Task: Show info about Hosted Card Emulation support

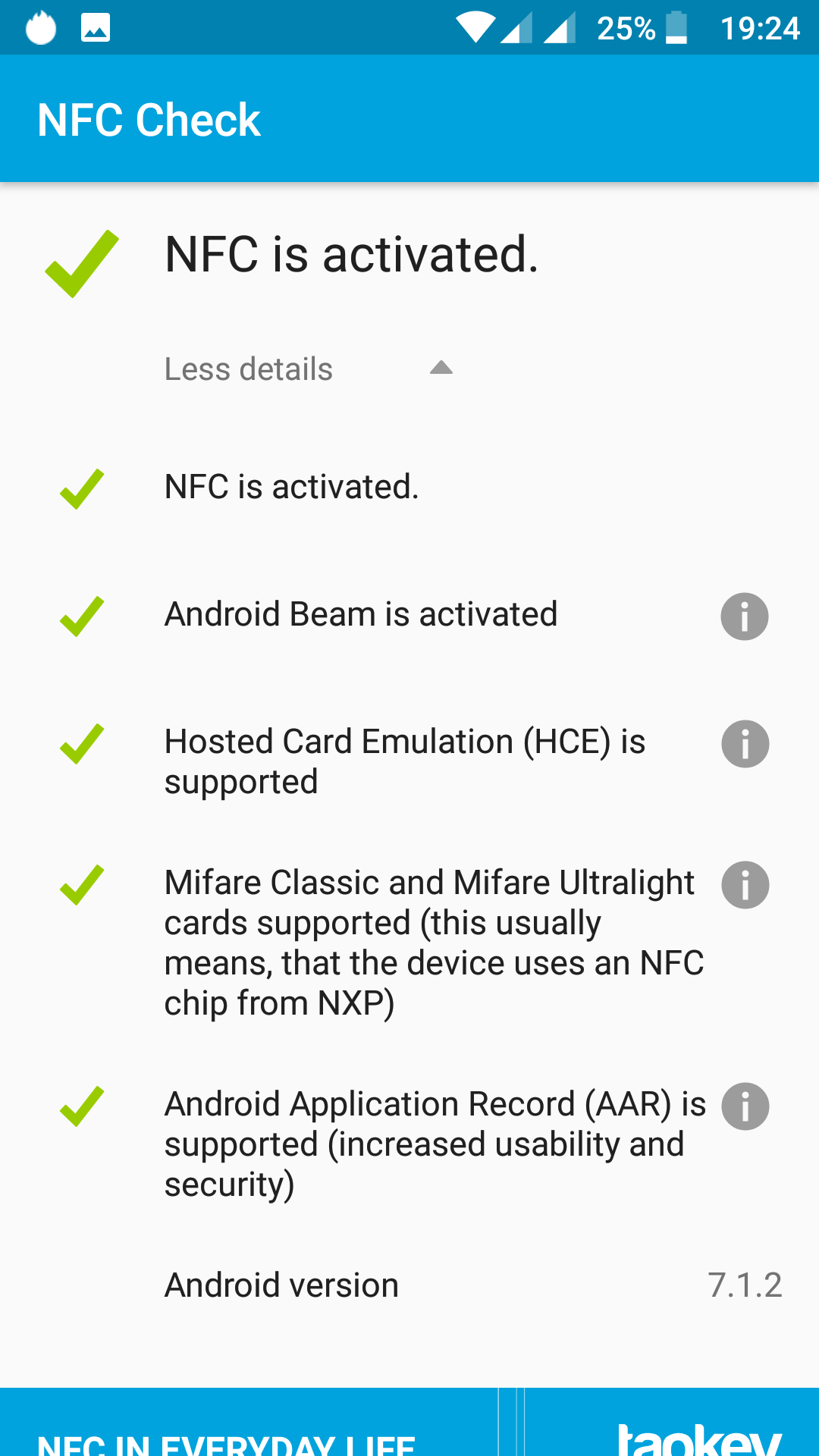Action: pos(745,743)
